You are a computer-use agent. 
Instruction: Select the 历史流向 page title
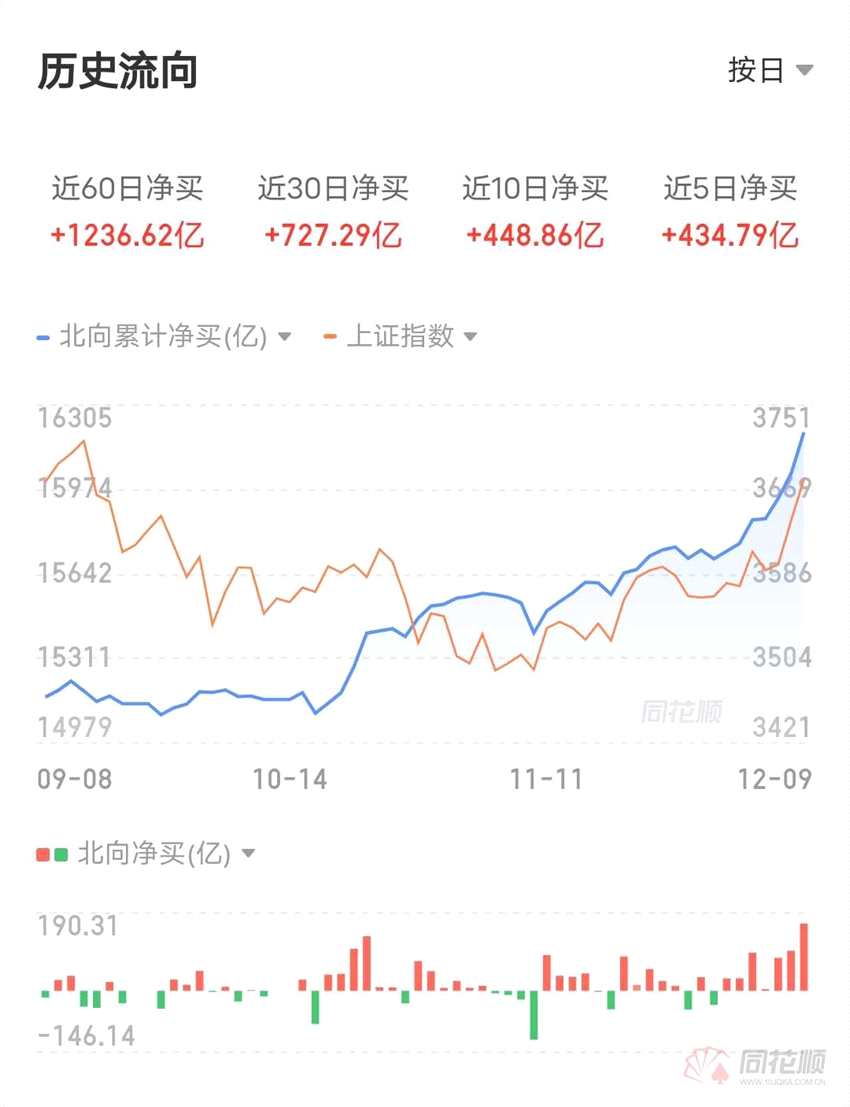119,70
